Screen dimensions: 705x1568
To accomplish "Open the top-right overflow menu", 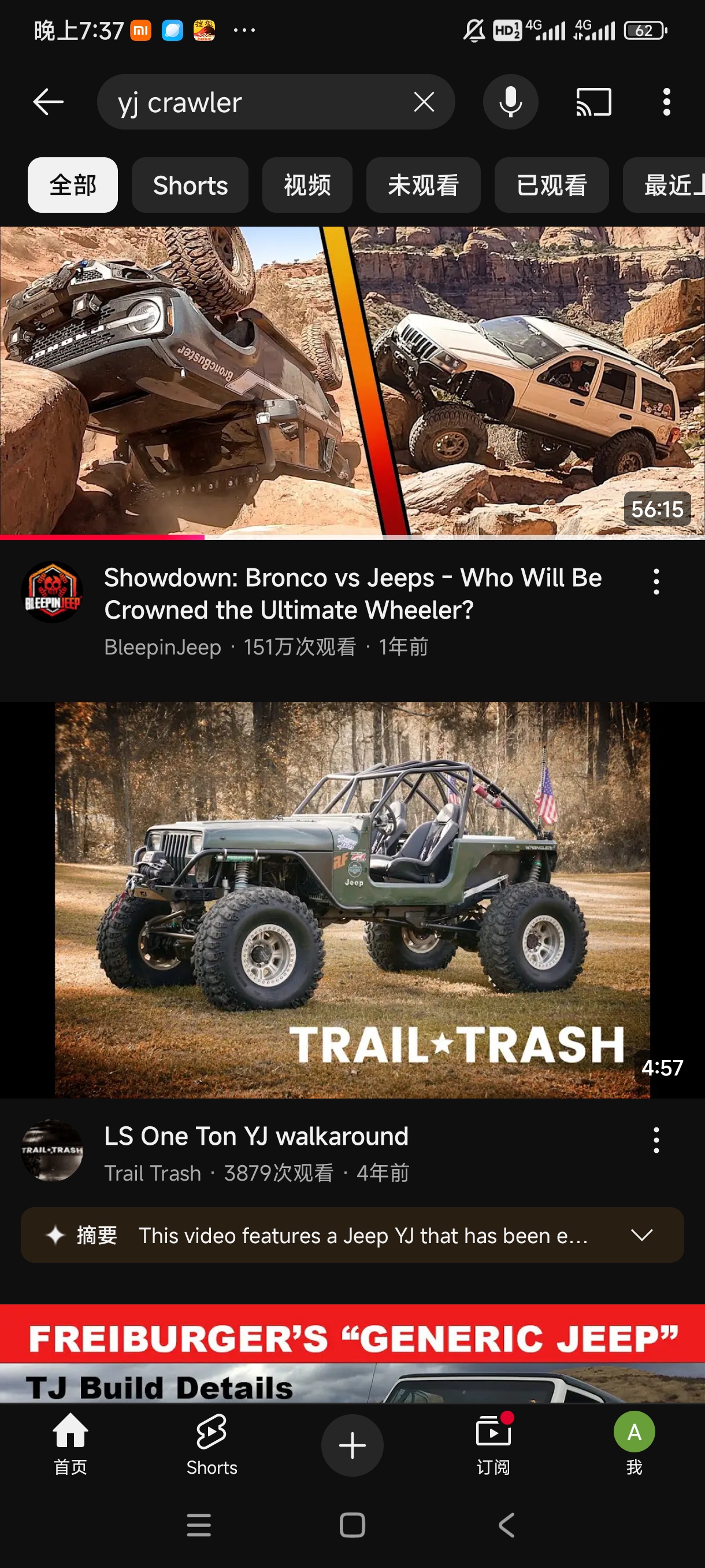I will (x=667, y=102).
